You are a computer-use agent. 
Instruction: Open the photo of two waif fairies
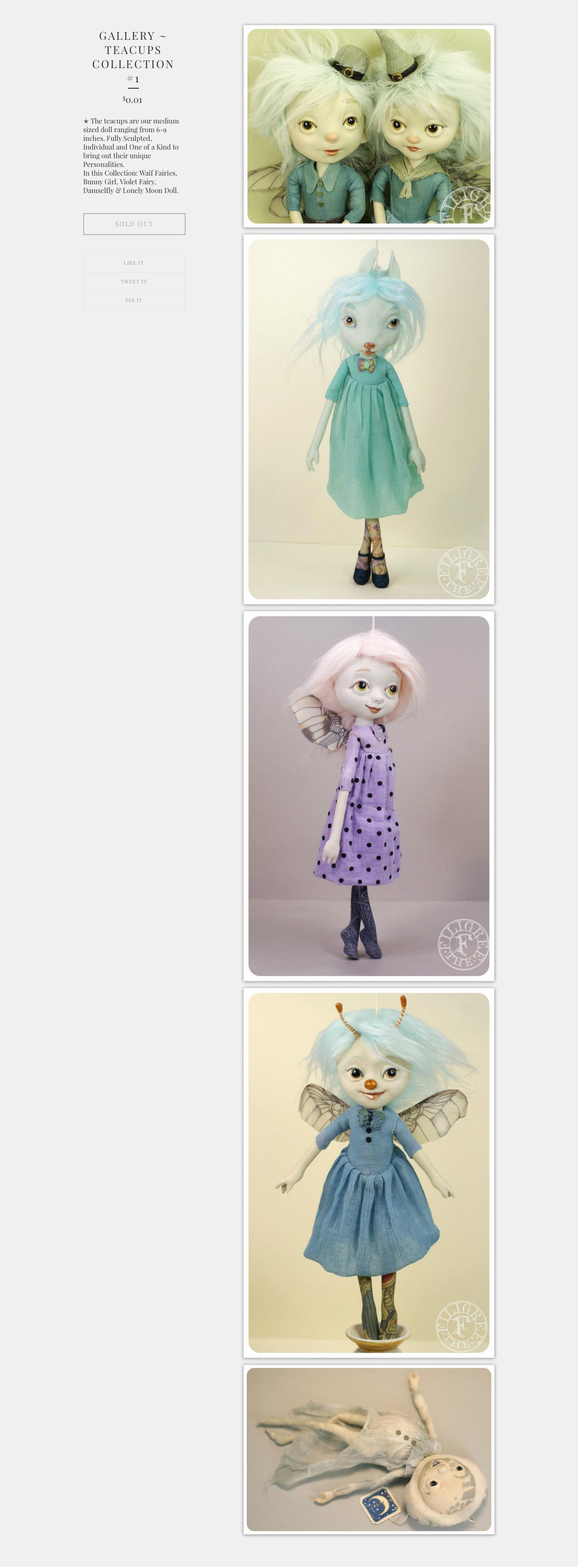click(369, 126)
